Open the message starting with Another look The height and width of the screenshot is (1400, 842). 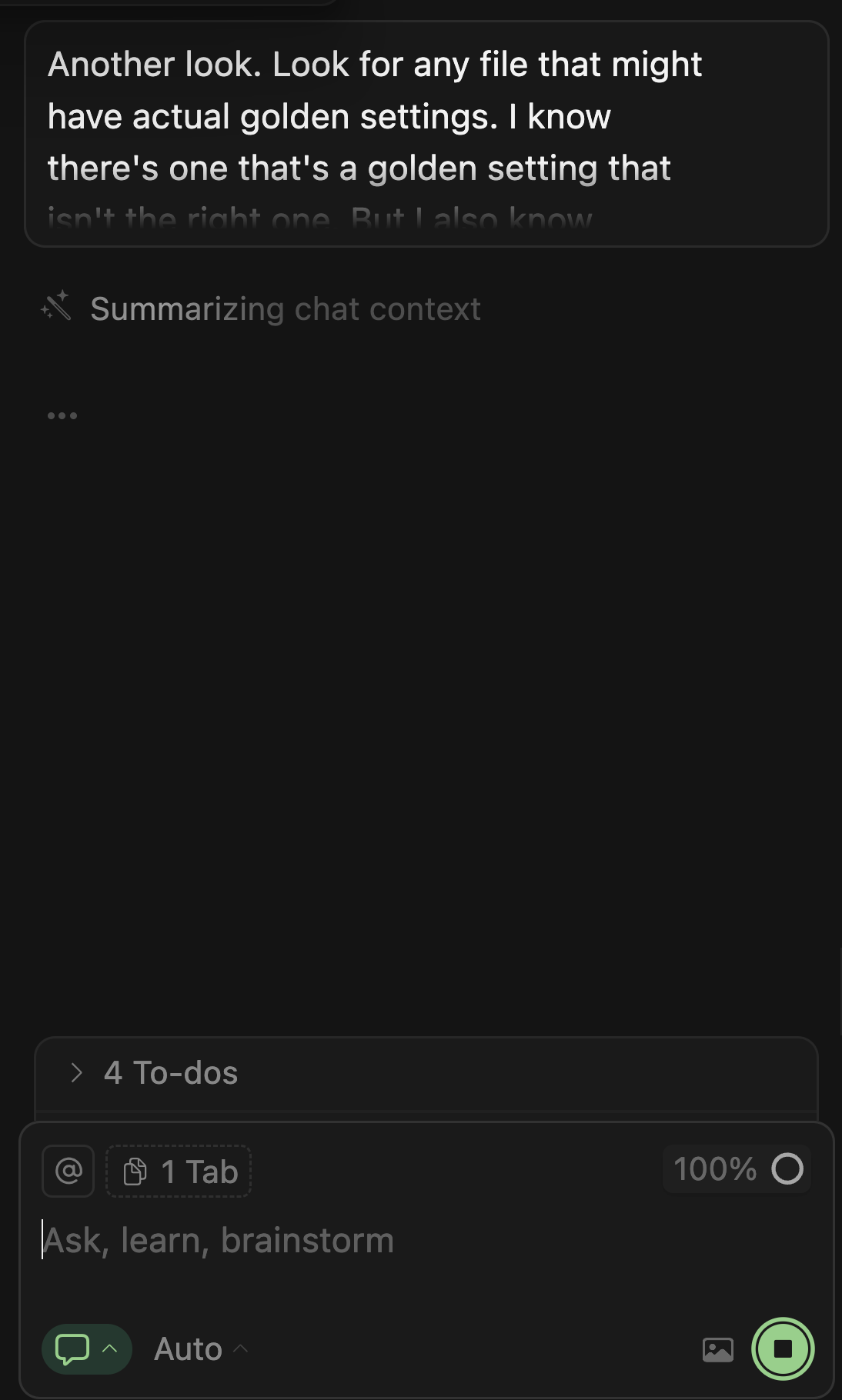pyautogui.click(x=426, y=135)
